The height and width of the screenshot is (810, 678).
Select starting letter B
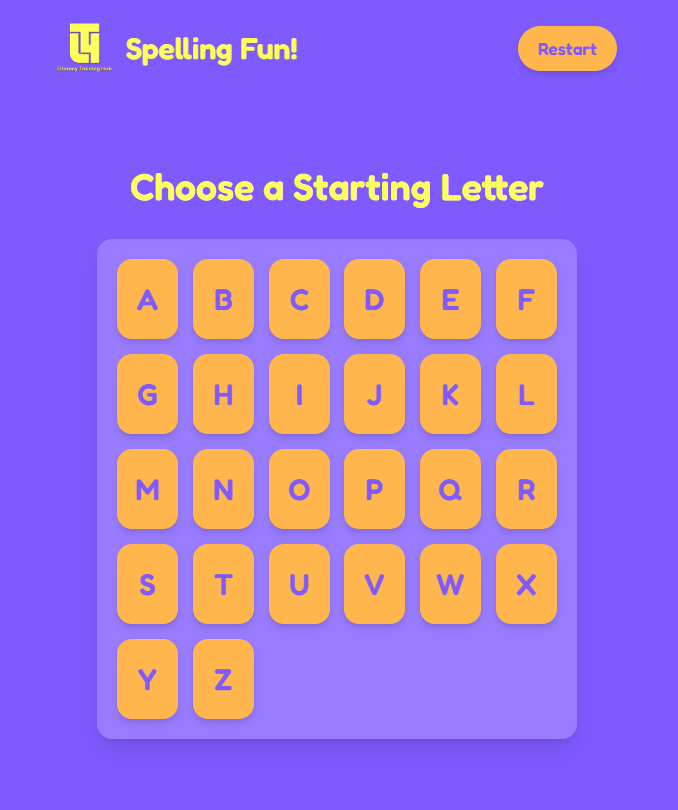coord(223,299)
